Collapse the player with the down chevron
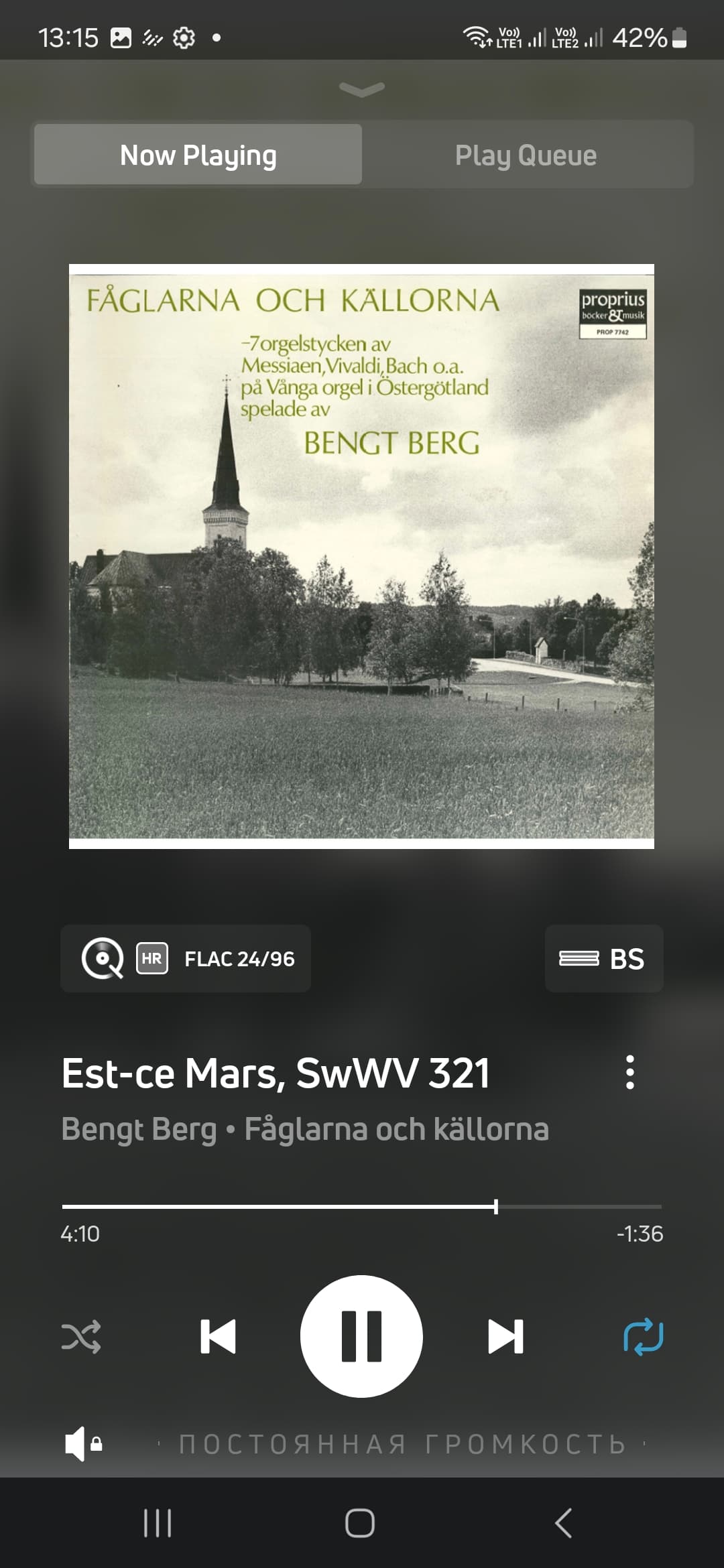This screenshot has height=1568, width=724. [x=362, y=89]
